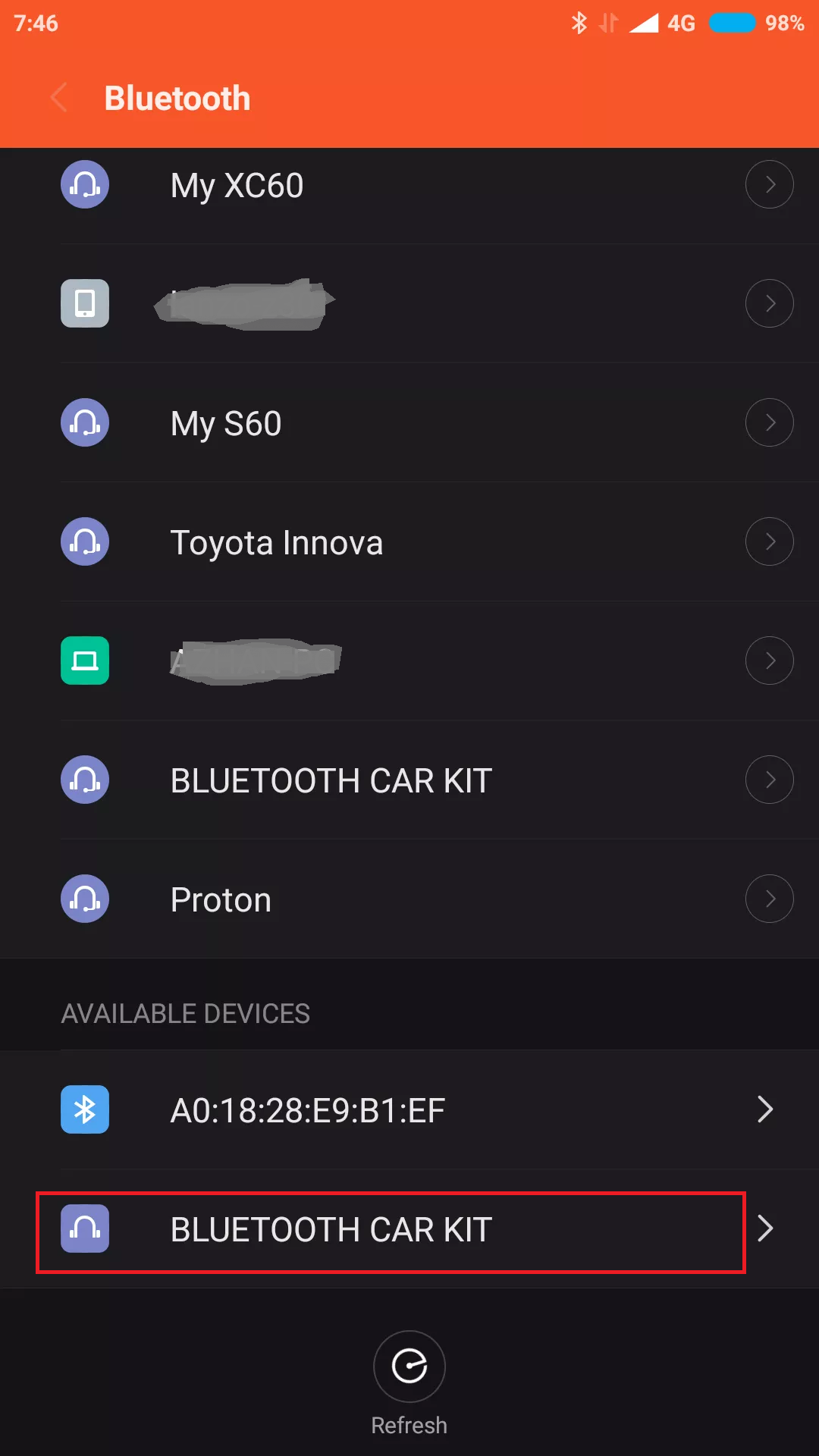
Task: Tap the Proton paired device
Action: coord(221,899)
